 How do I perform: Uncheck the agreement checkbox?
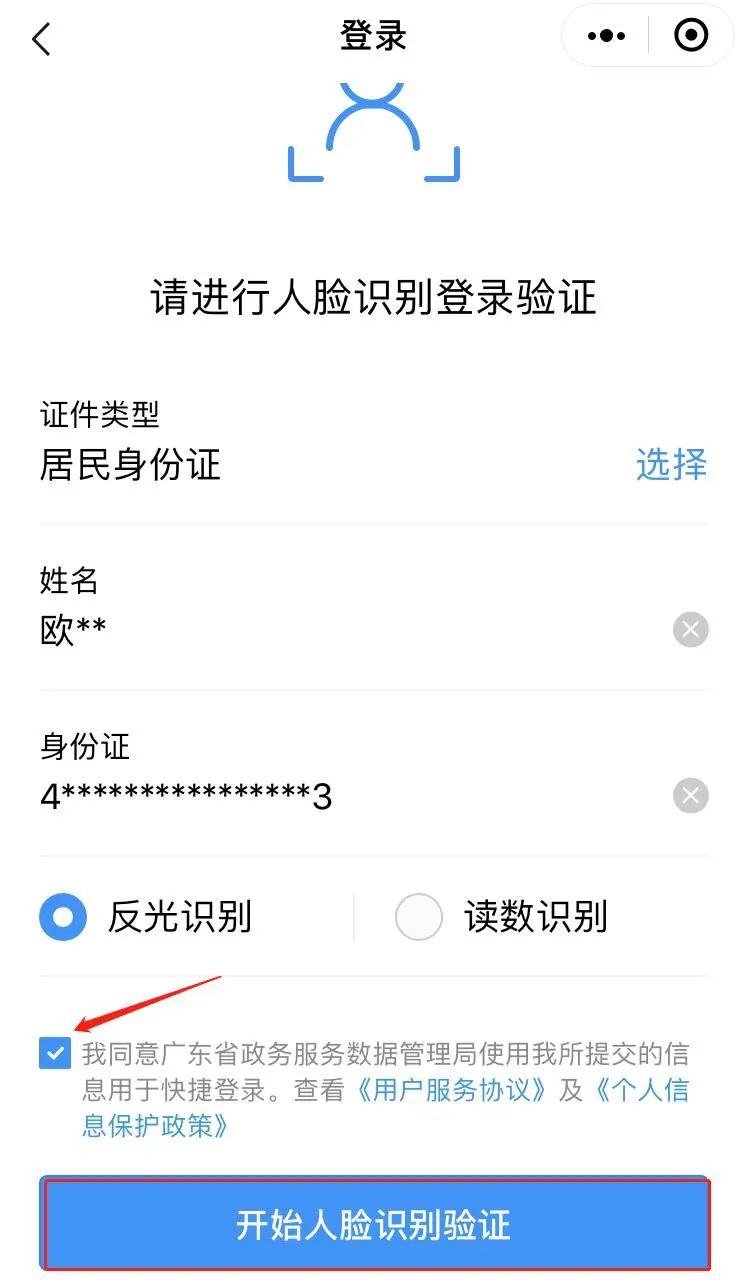coord(55,1053)
